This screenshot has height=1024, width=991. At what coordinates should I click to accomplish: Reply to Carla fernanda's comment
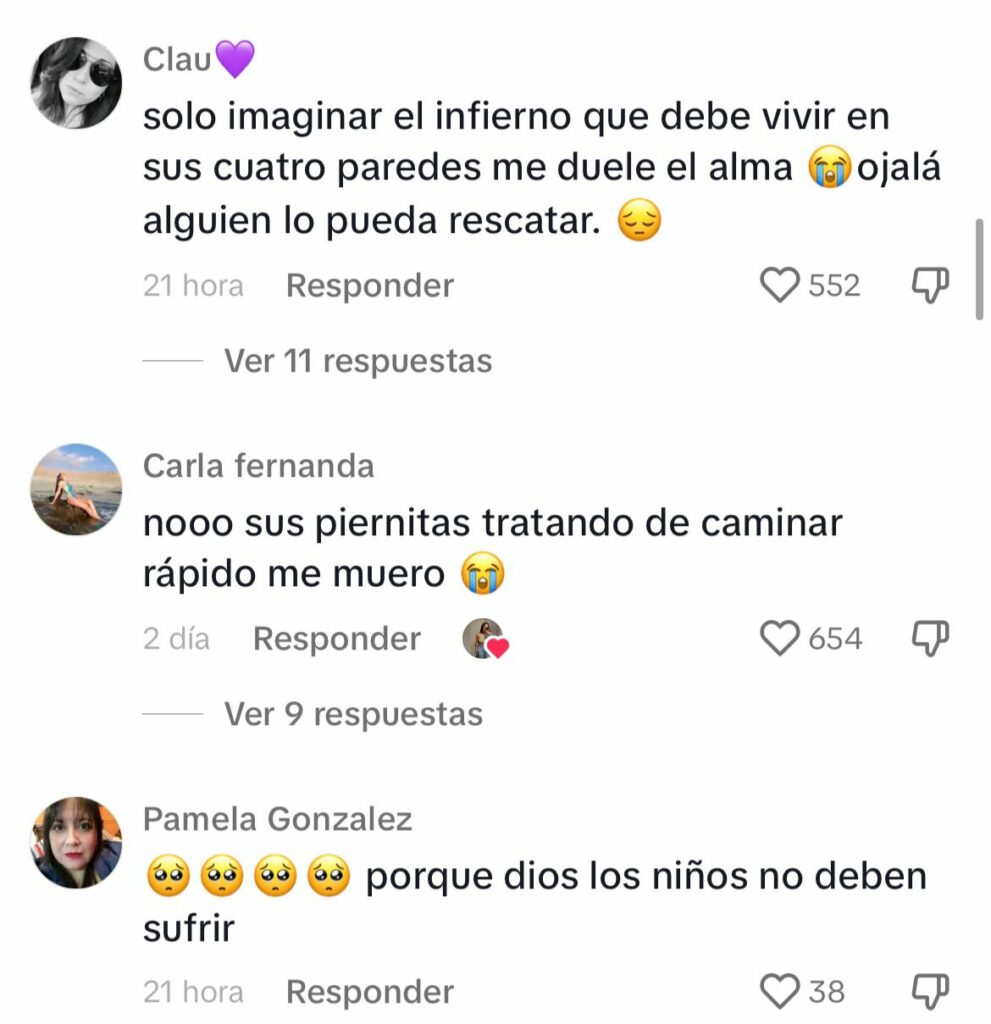point(336,639)
